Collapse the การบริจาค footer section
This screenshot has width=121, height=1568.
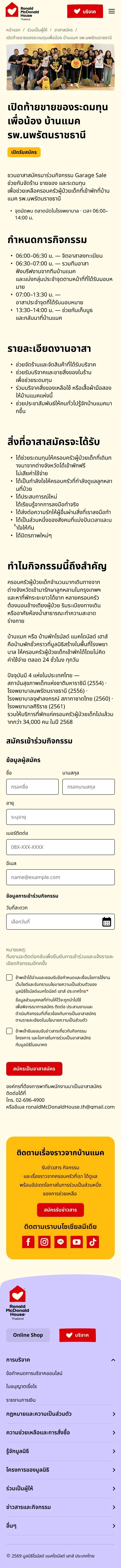60,1359
